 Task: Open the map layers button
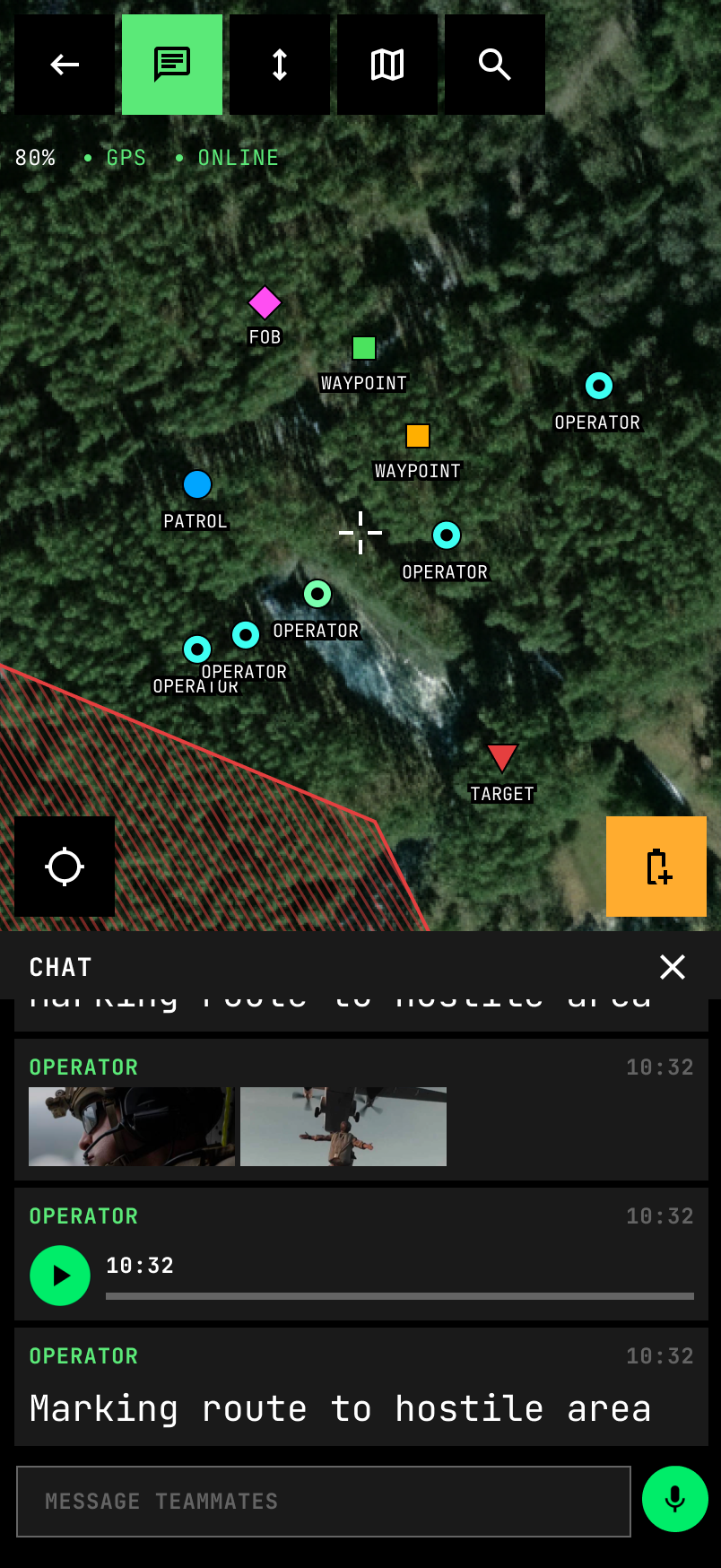(x=387, y=65)
